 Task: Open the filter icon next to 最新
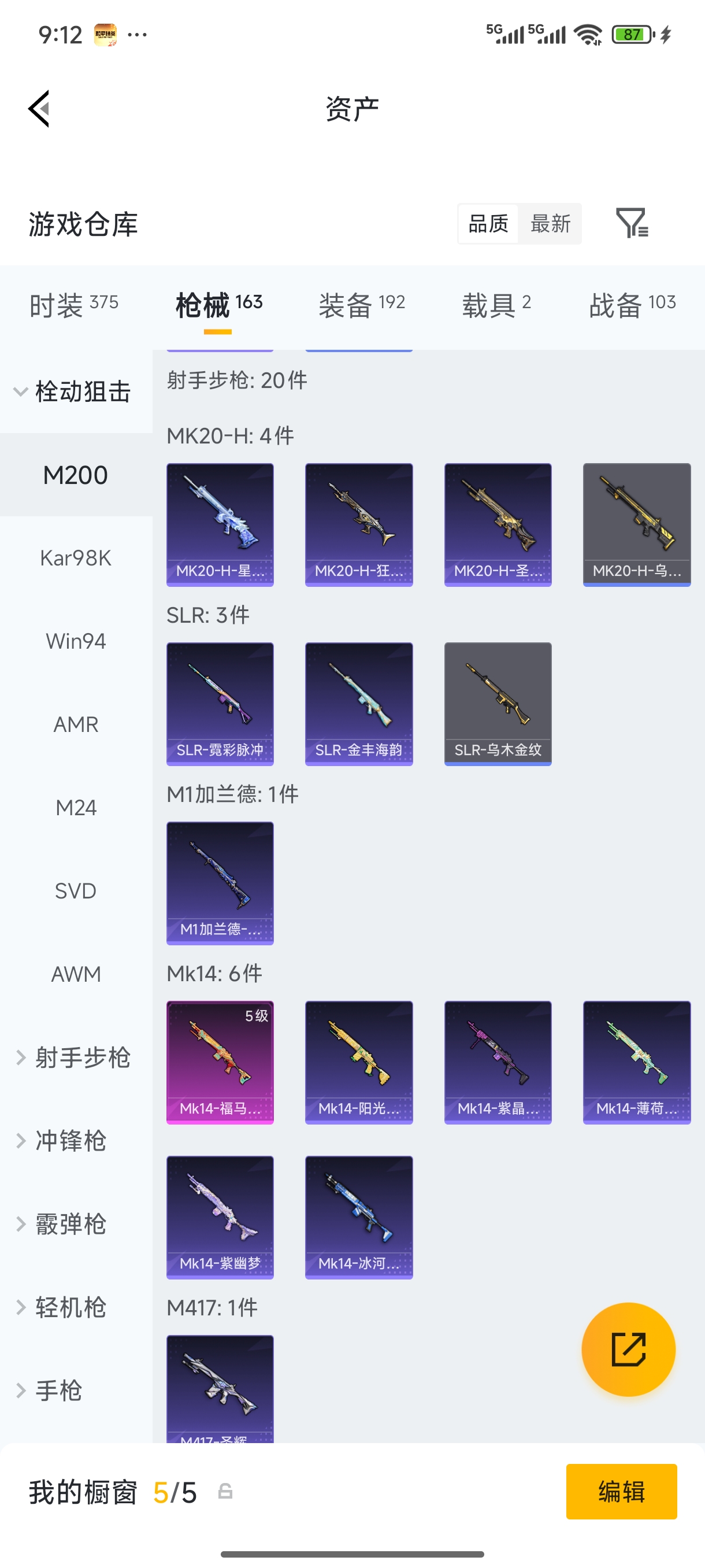632,223
